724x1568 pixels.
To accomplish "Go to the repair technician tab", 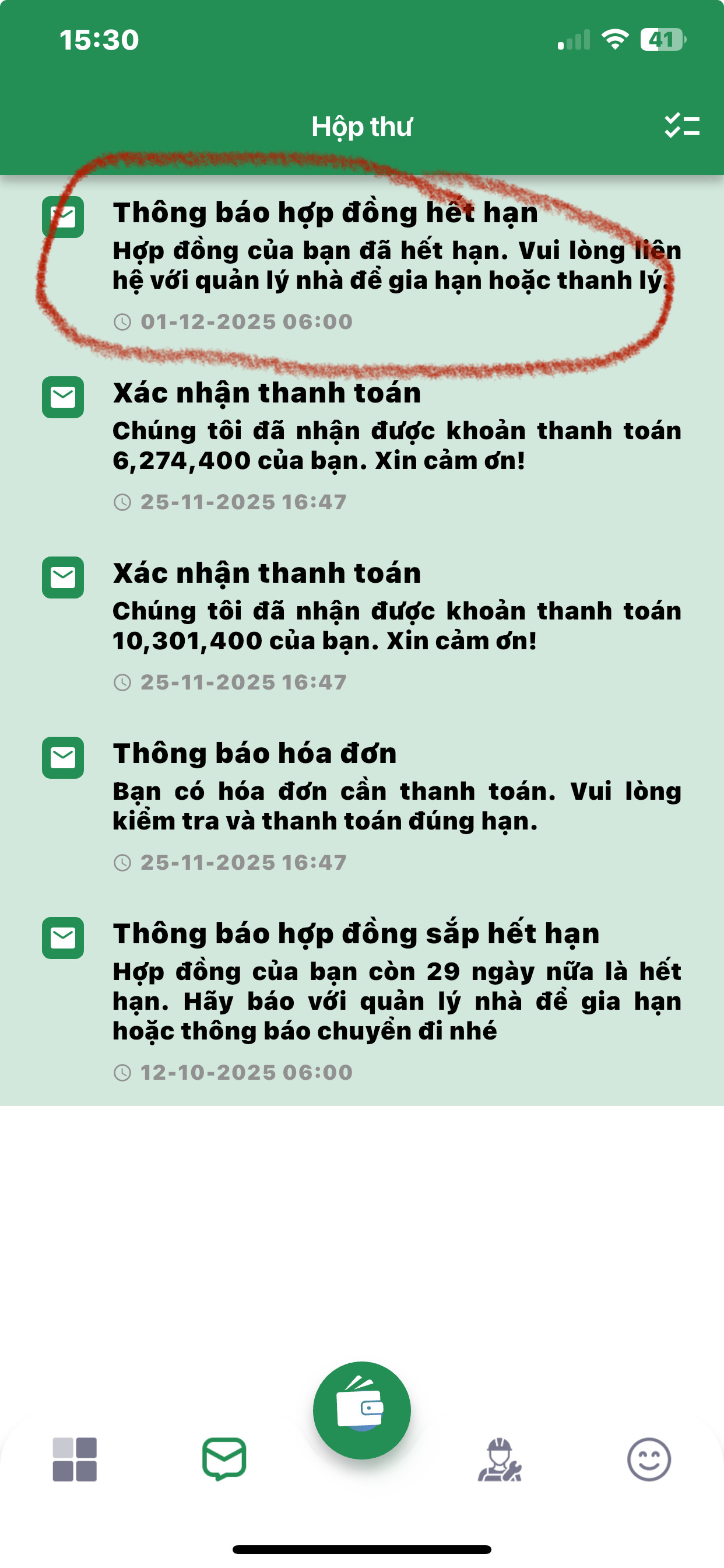I will tap(500, 1459).
